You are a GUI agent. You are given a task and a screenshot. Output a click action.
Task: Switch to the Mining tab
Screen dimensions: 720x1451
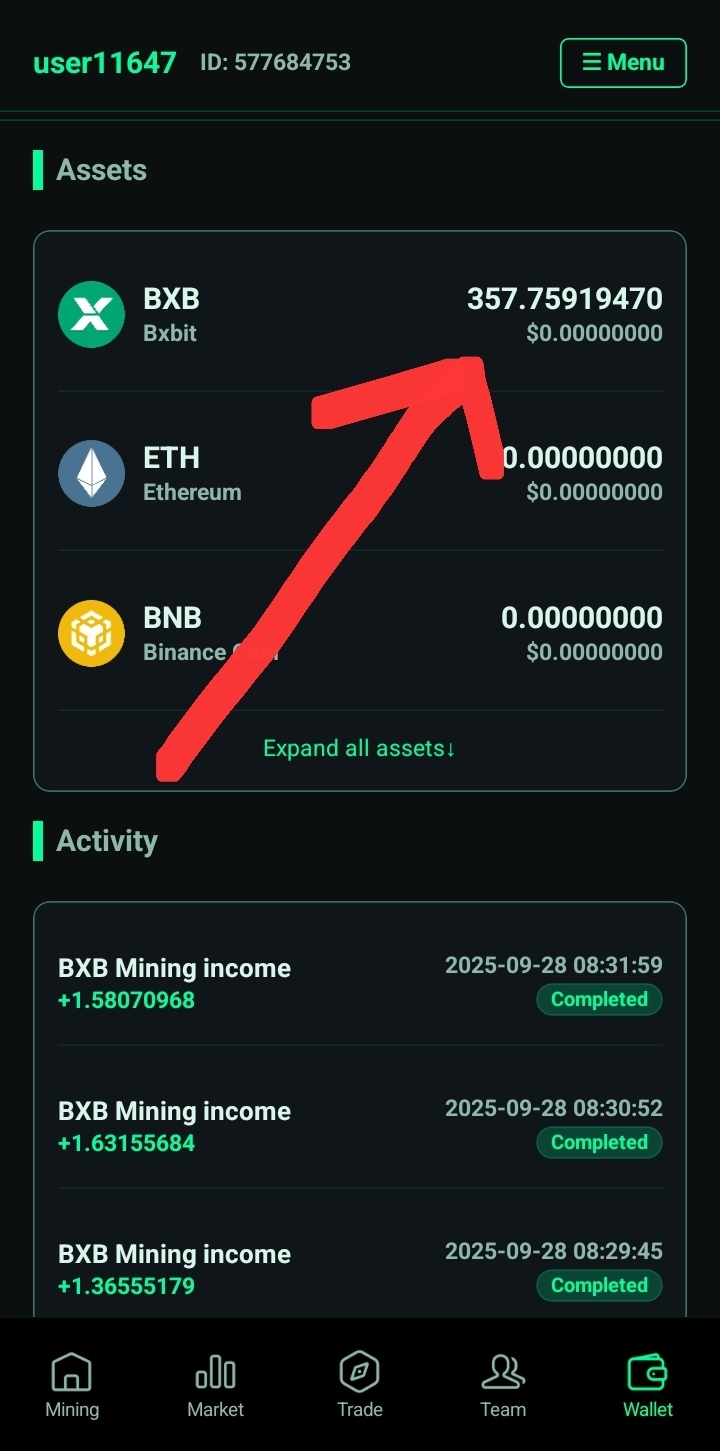72,1385
